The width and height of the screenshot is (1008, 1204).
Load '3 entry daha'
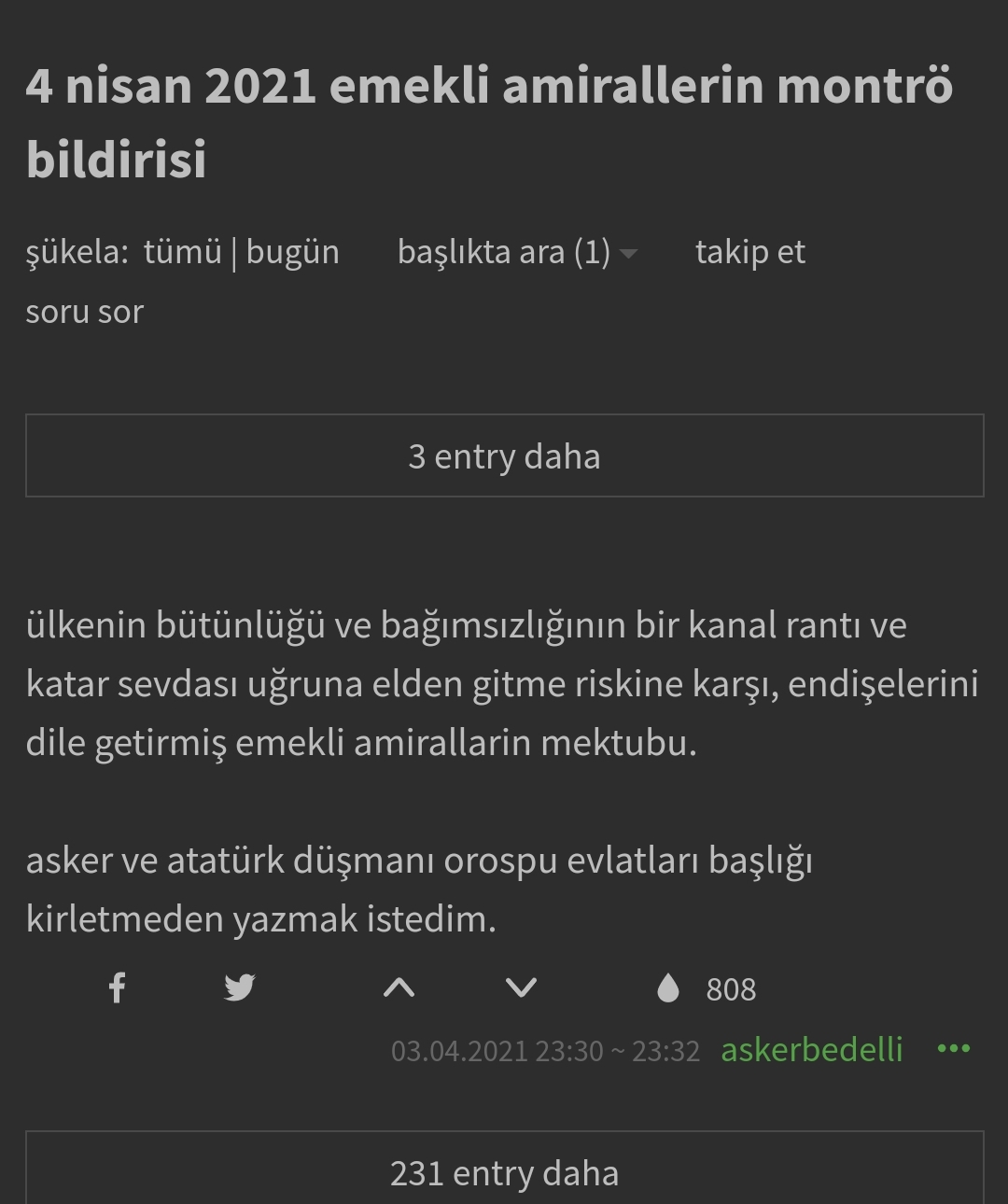[504, 455]
